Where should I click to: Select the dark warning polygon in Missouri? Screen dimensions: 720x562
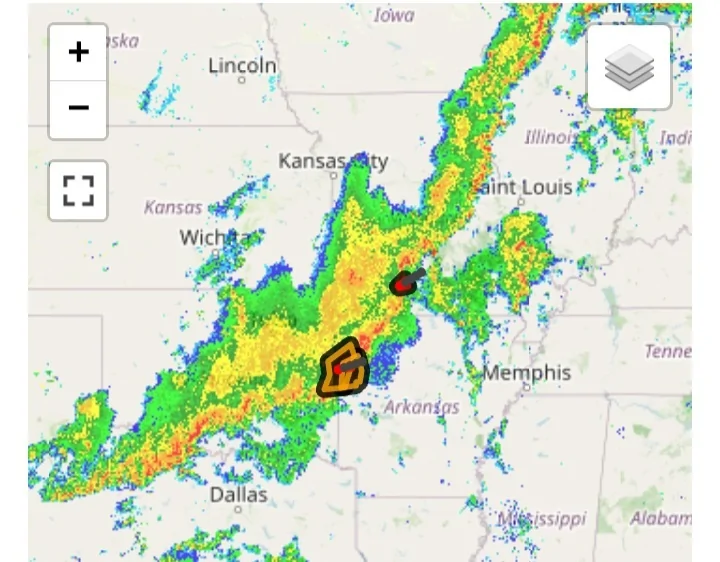click(x=403, y=284)
